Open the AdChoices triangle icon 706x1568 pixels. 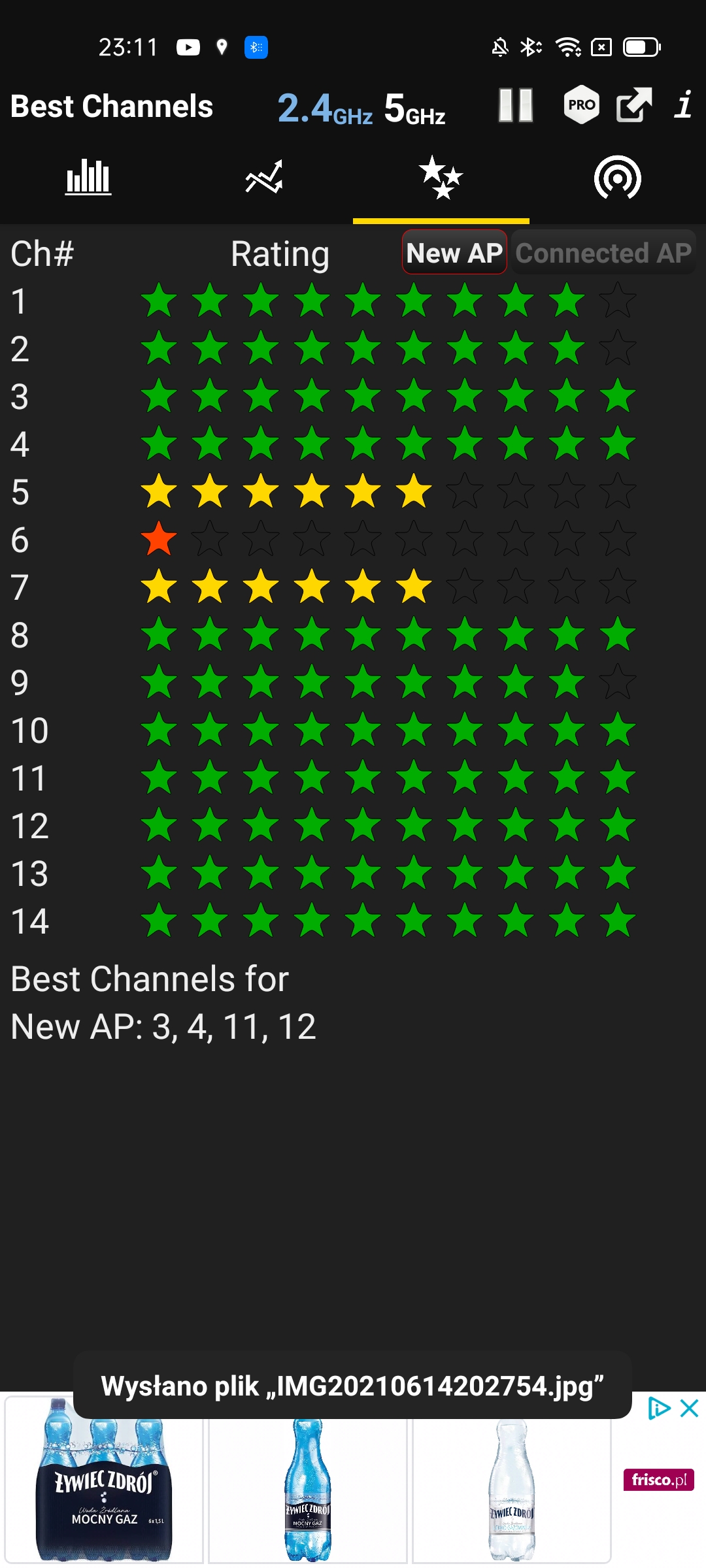tap(659, 1409)
